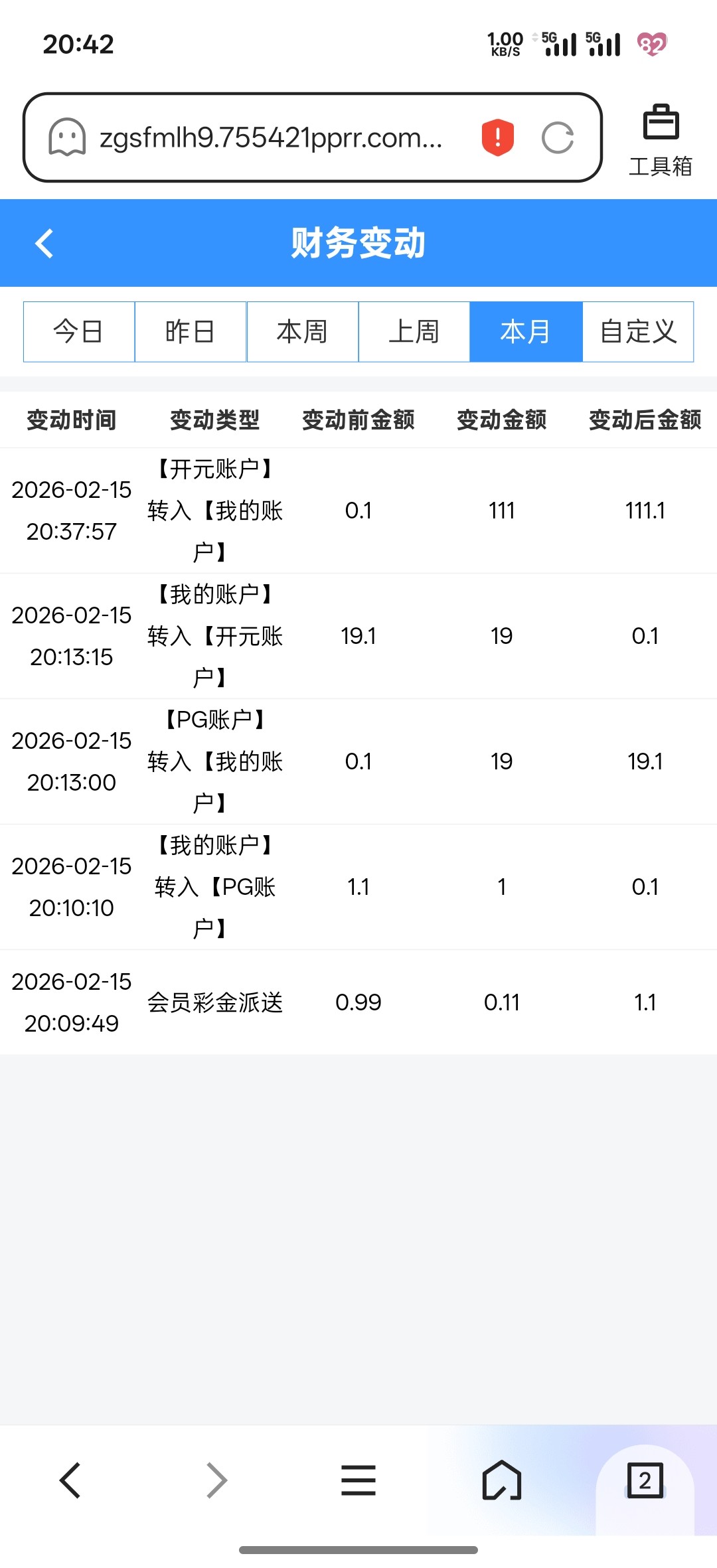The height and width of the screenshot is (1568, 717).
Task: Show 本周 financial changes
Action: (303, 331)
